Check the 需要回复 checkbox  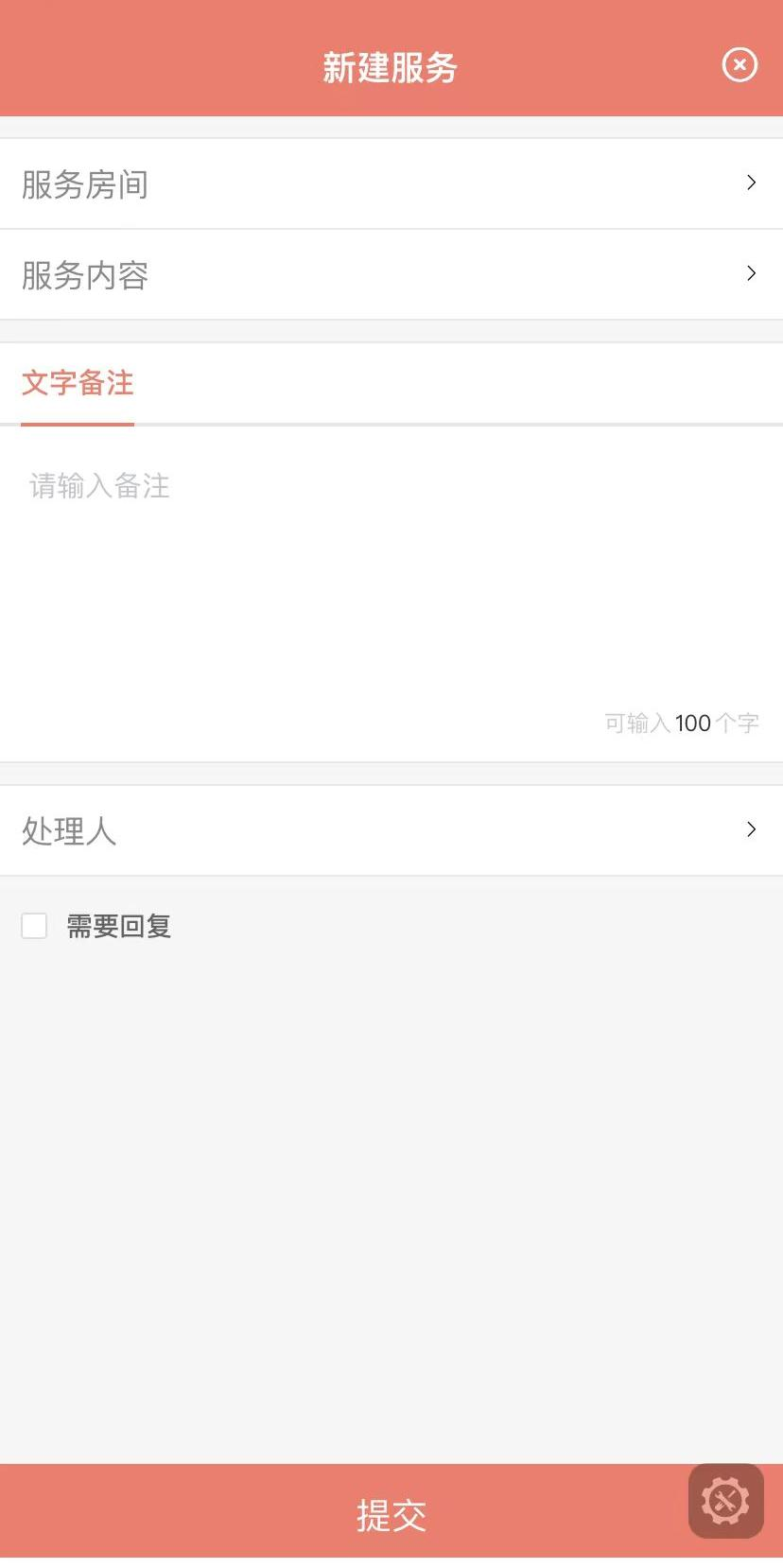click(x=35, y=926)
